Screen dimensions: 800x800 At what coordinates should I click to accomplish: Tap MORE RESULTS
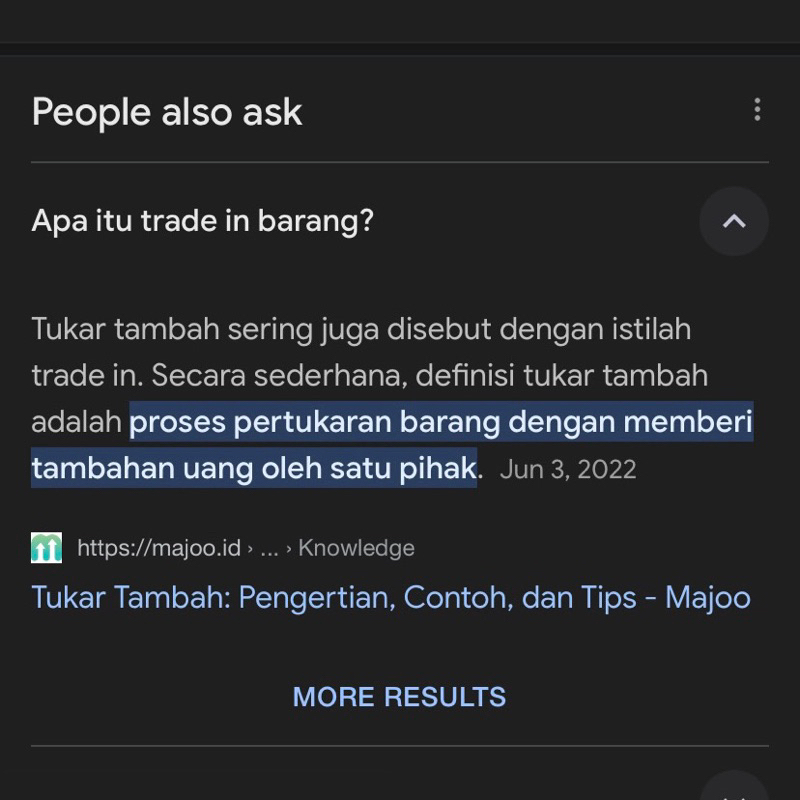pos(399,696)
